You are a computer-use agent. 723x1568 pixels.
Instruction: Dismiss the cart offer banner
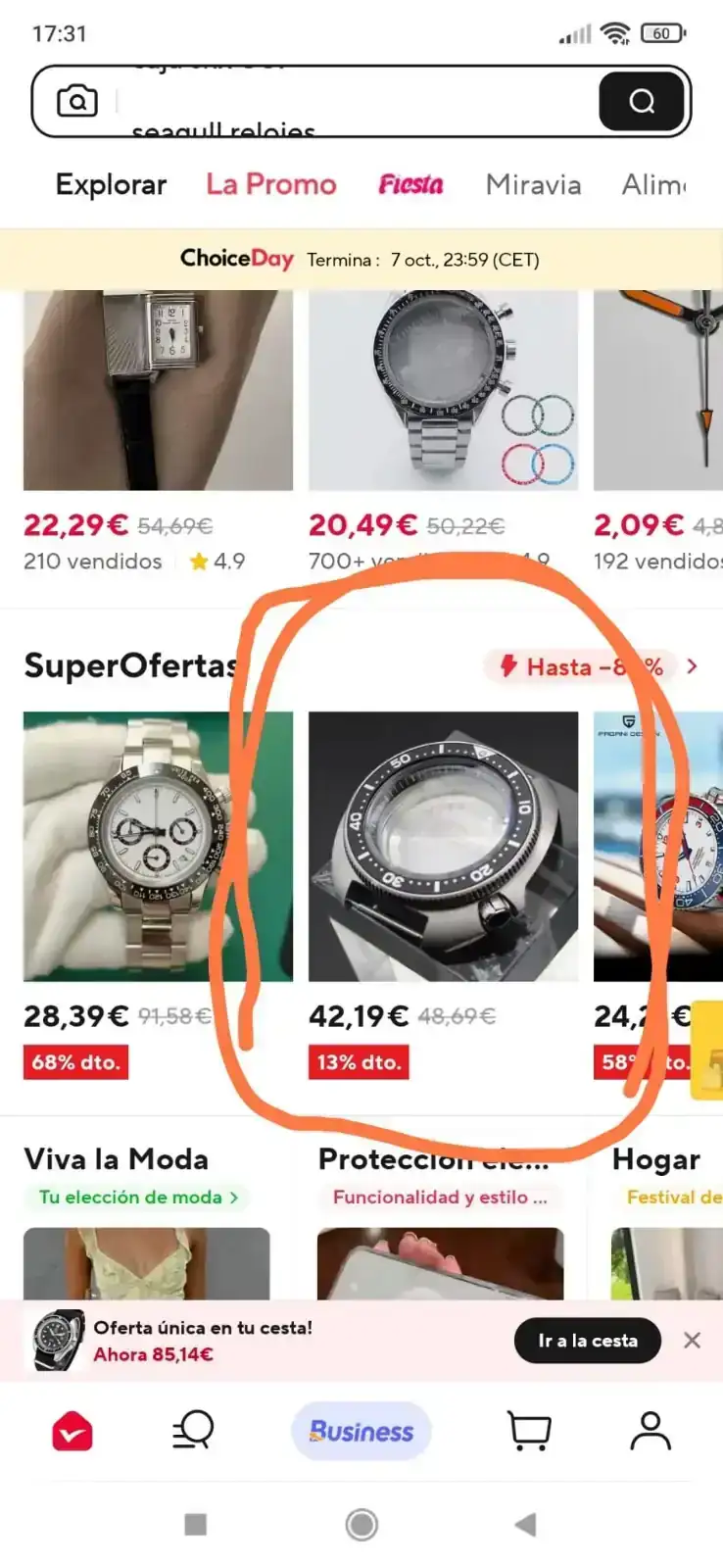click(692, 1341)
